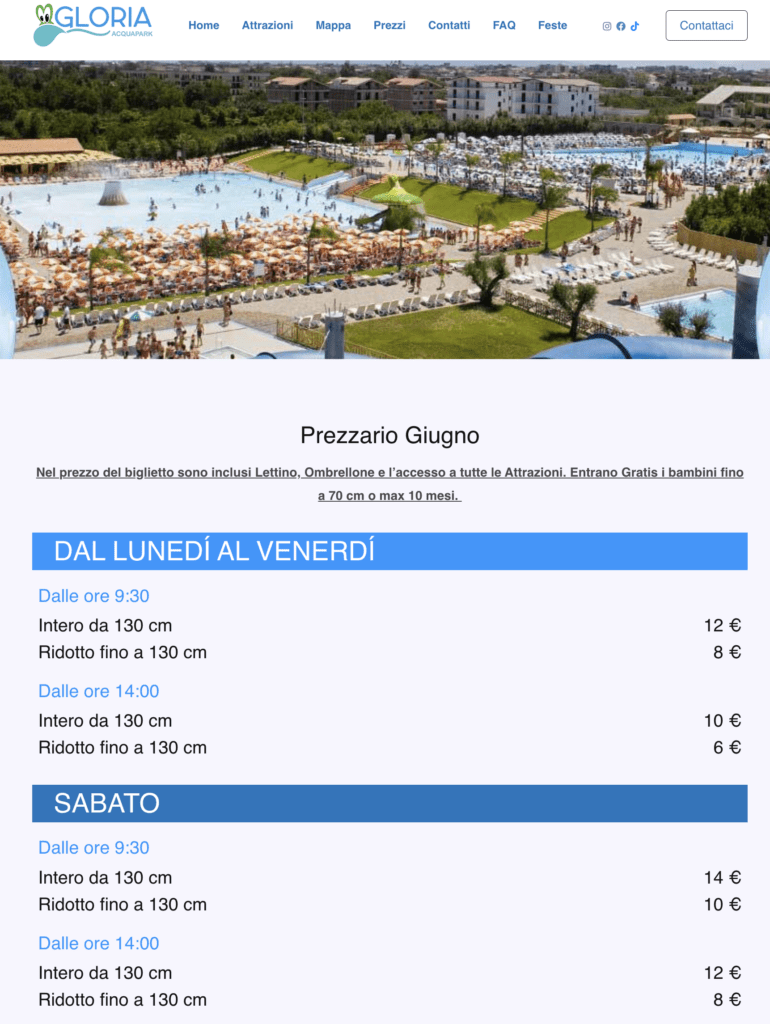View the Prezzi page
The height and width of the screenshot is (1024, 770).
tap(389, 25)
